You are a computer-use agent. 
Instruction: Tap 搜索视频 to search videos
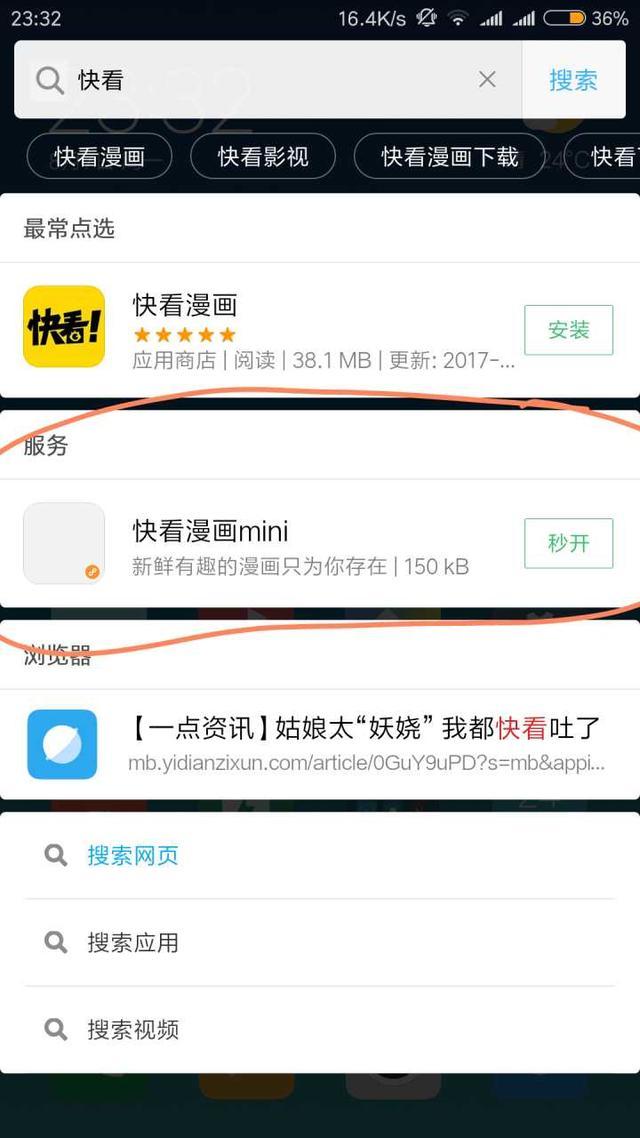click(x=132, y=1030)
